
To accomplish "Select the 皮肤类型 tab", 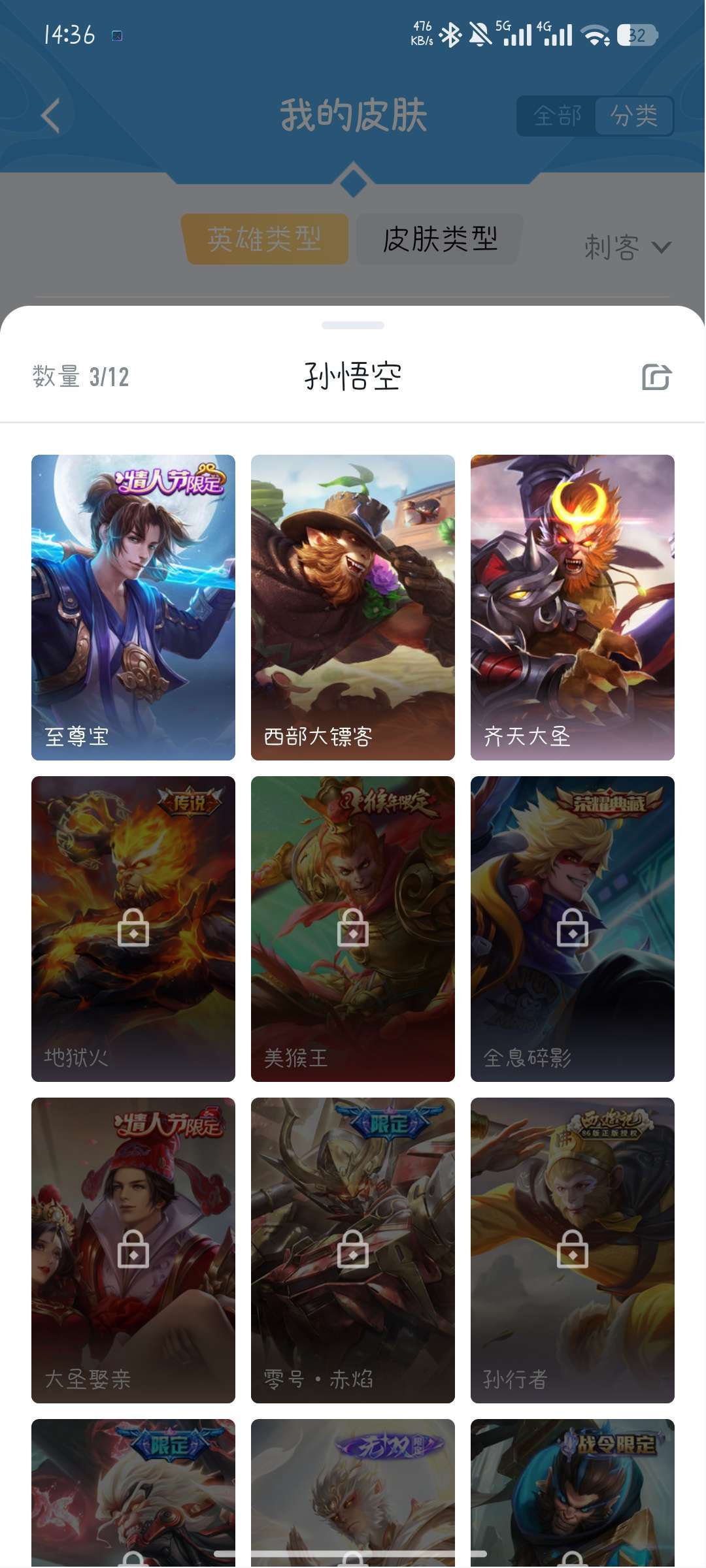I will coord(440,239).
